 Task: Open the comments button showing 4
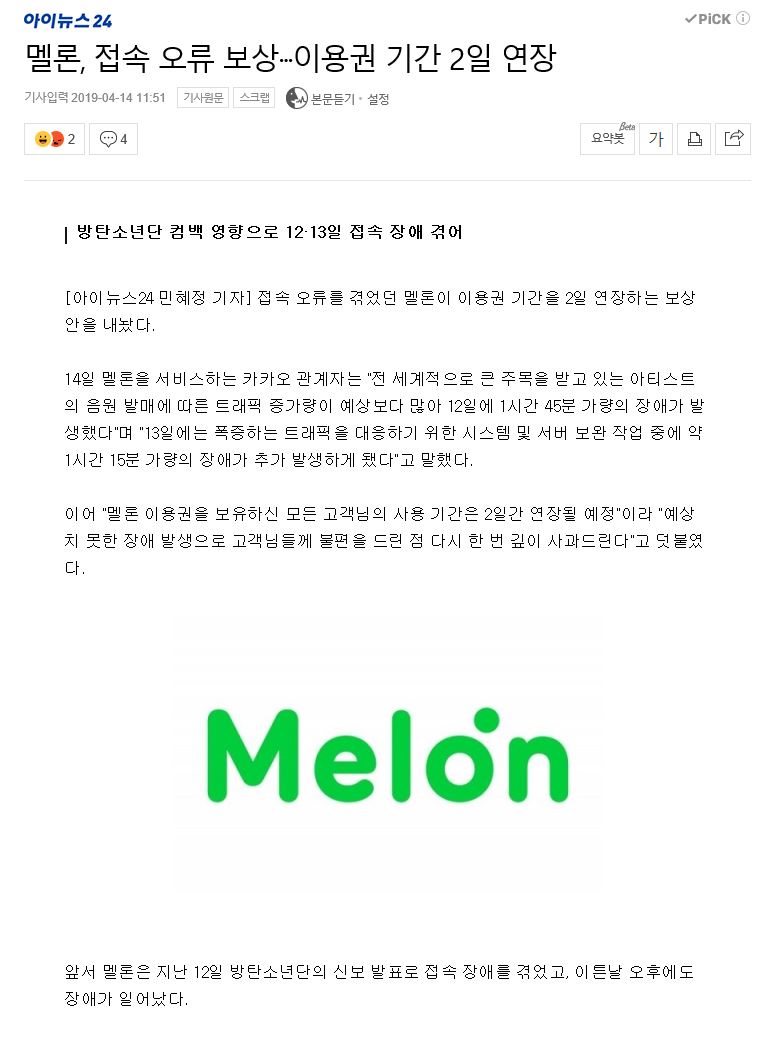[x=113, y=139]
